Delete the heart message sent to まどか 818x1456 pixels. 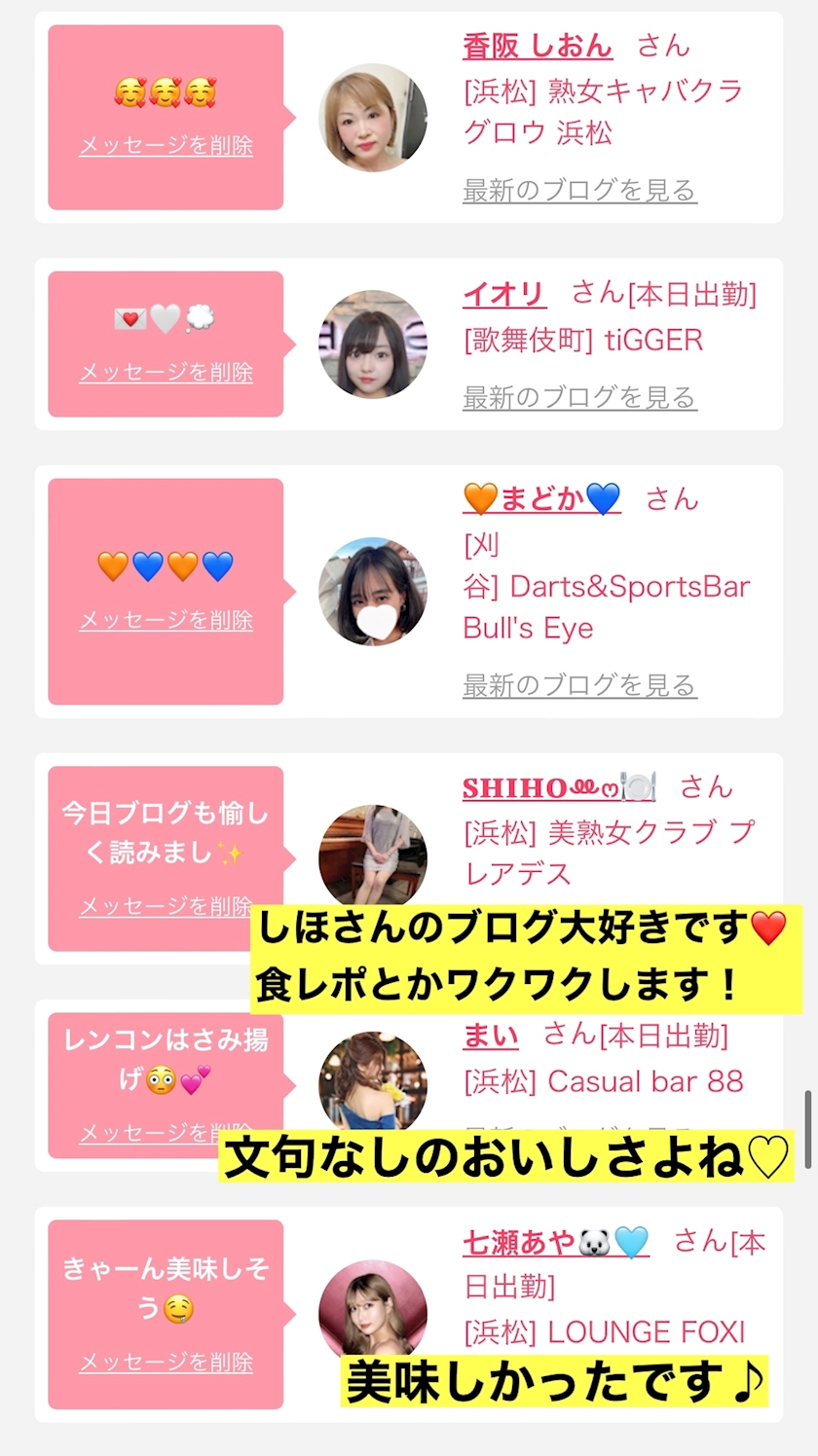[166, 620]
